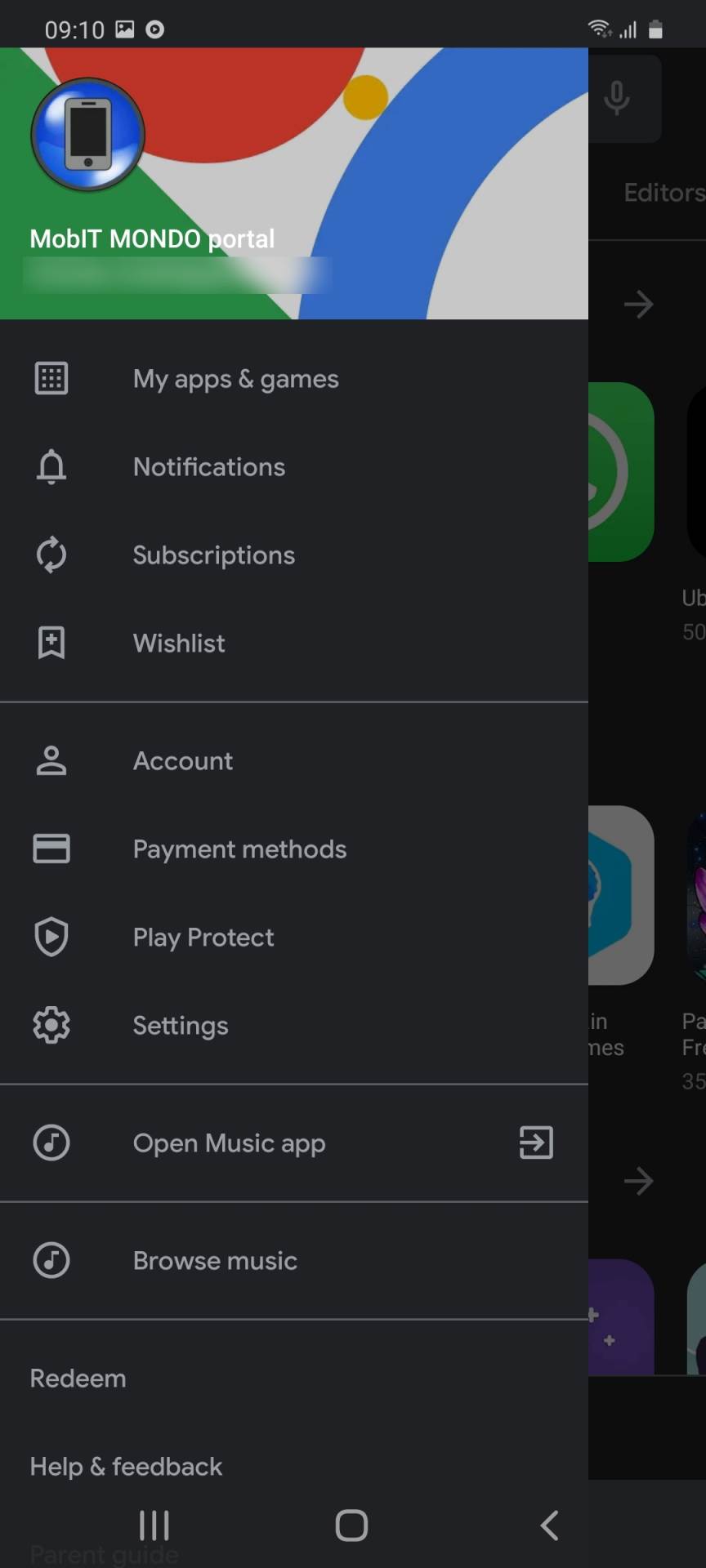Open Account from the drawer menu
Screen dimensions: 706x1568
point(183,760)
